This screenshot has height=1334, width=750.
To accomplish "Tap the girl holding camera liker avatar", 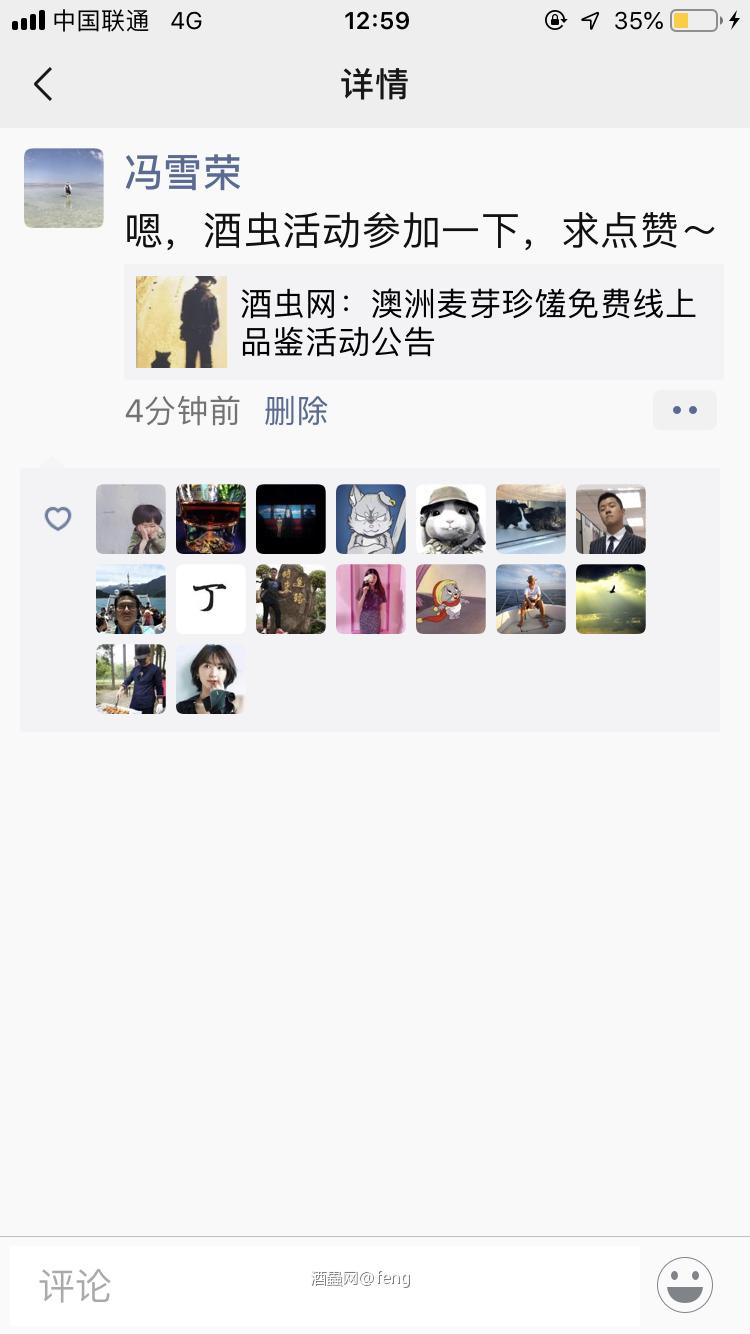I will coord(210,679).
